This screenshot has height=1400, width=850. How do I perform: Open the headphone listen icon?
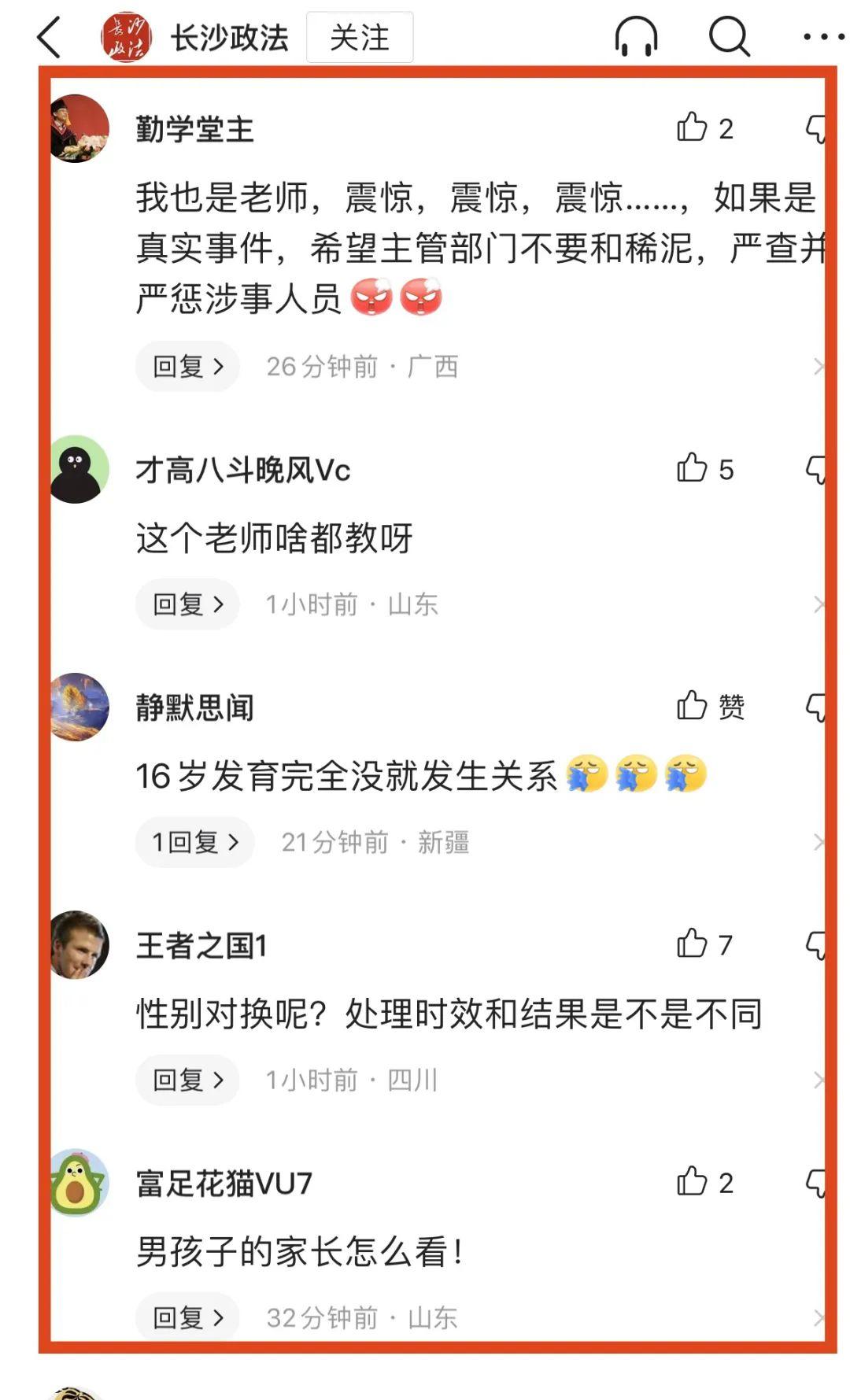(x=636, y=37)
